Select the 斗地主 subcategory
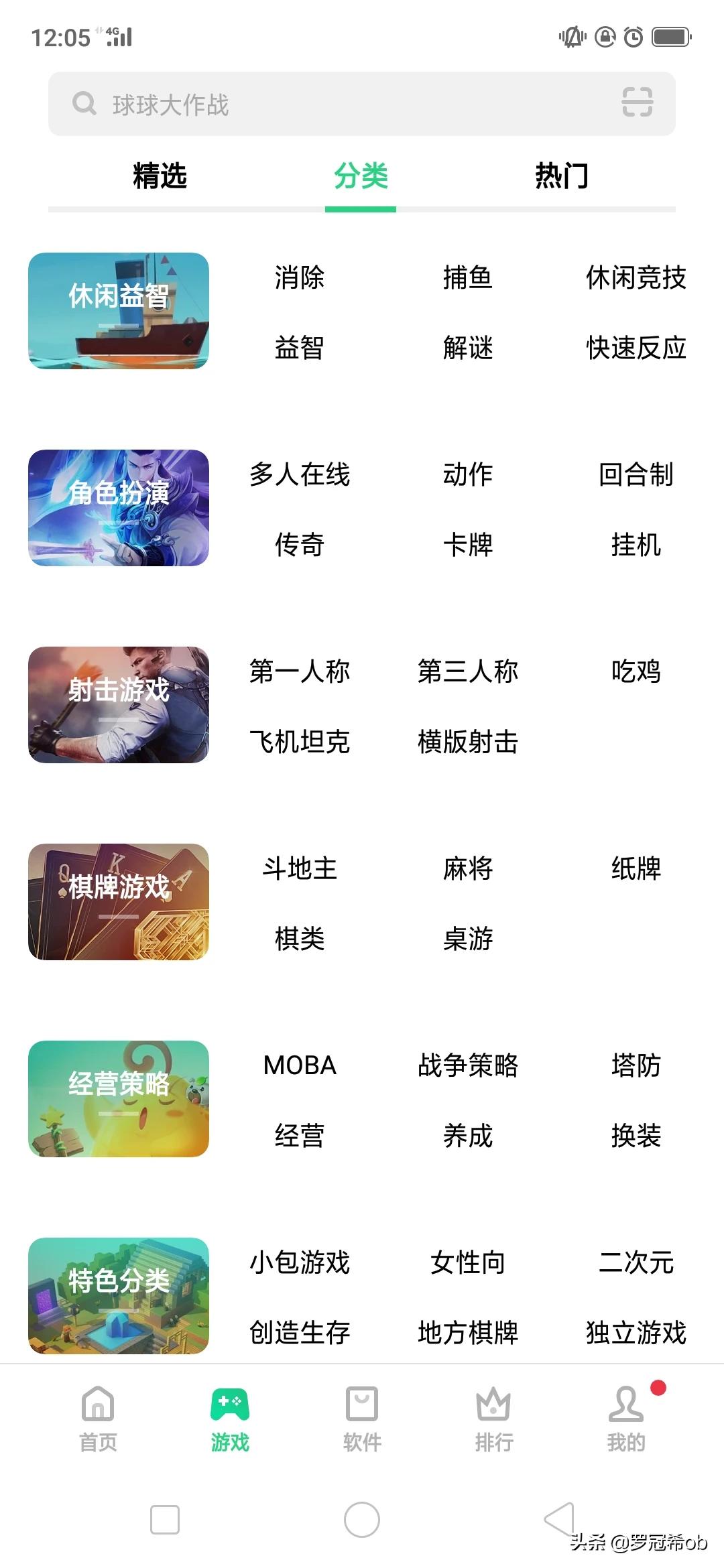The image size is (724, 1568). tap(300, 868)
